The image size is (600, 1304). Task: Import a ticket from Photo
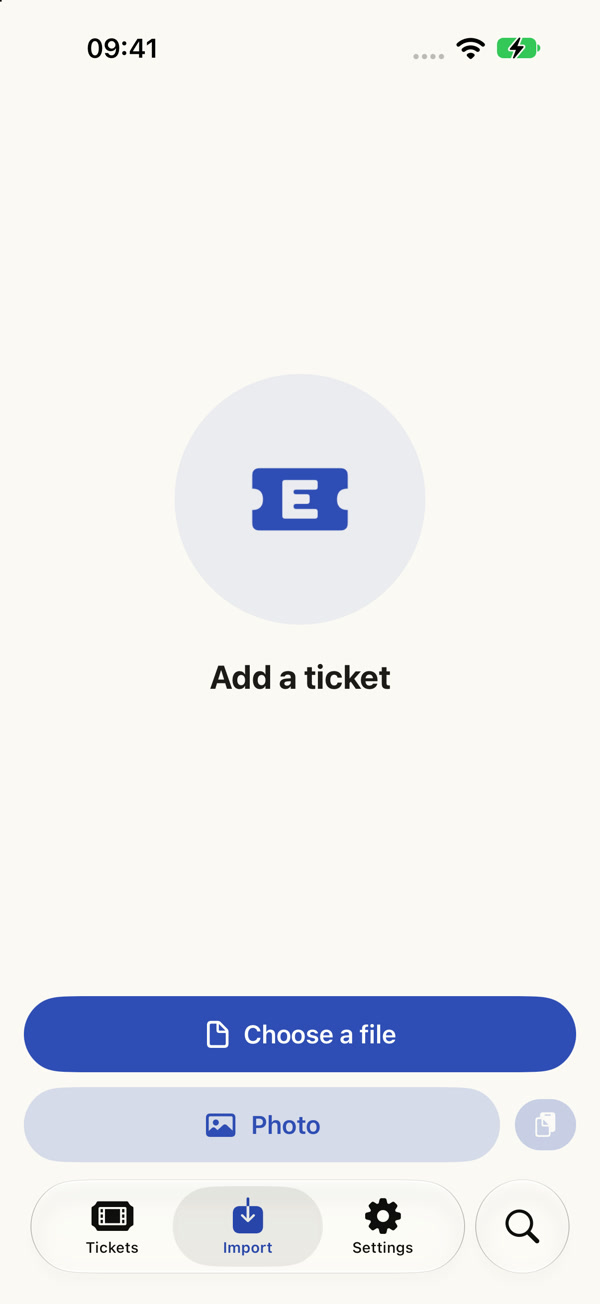[x=262, y=1125]
